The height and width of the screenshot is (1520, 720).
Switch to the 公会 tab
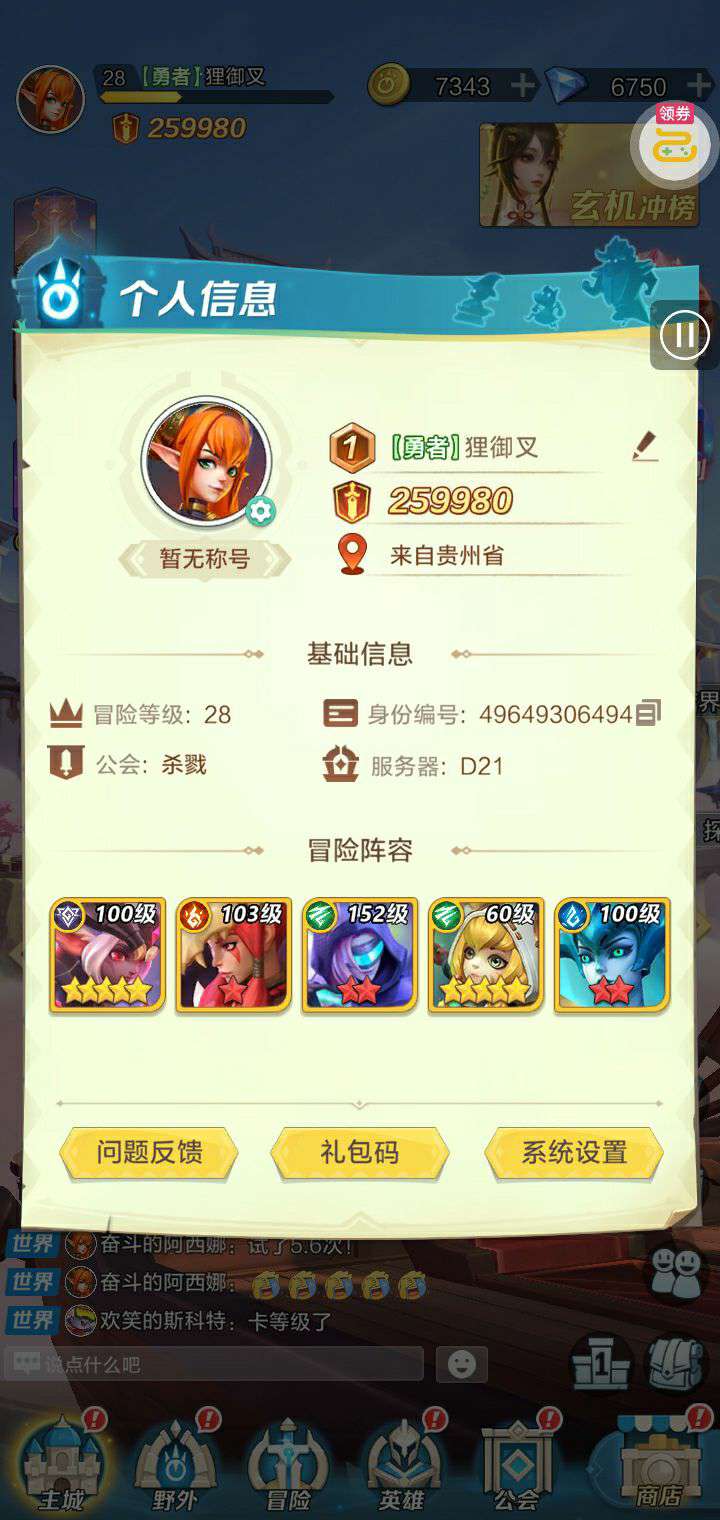pyautogui.click(x=517, y=1465)
